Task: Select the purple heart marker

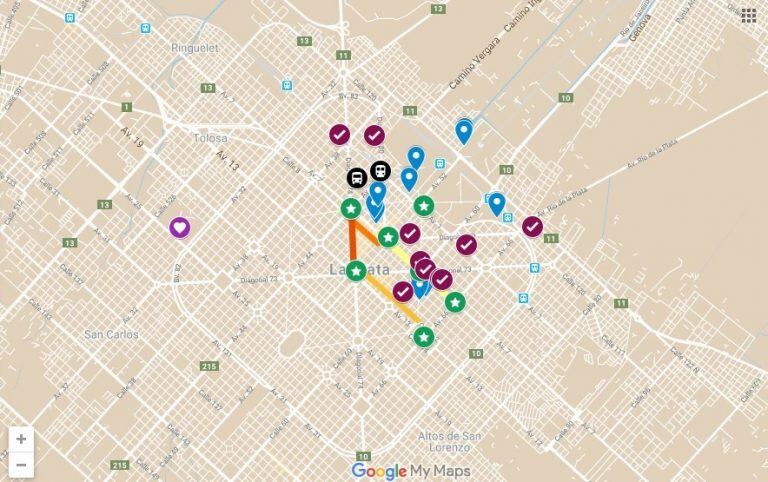Action: [x=179, y=228]
